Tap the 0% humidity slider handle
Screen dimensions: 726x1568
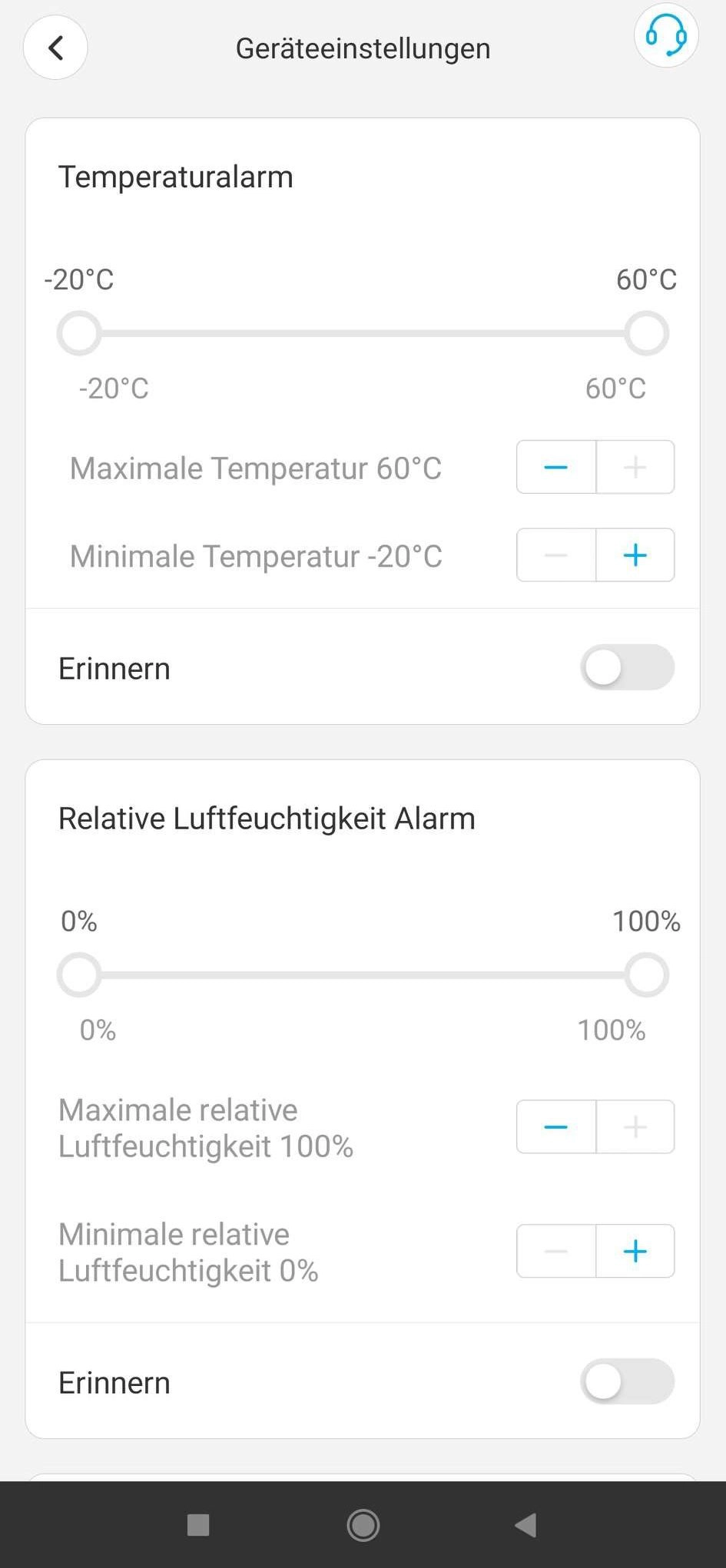(79, 975)
